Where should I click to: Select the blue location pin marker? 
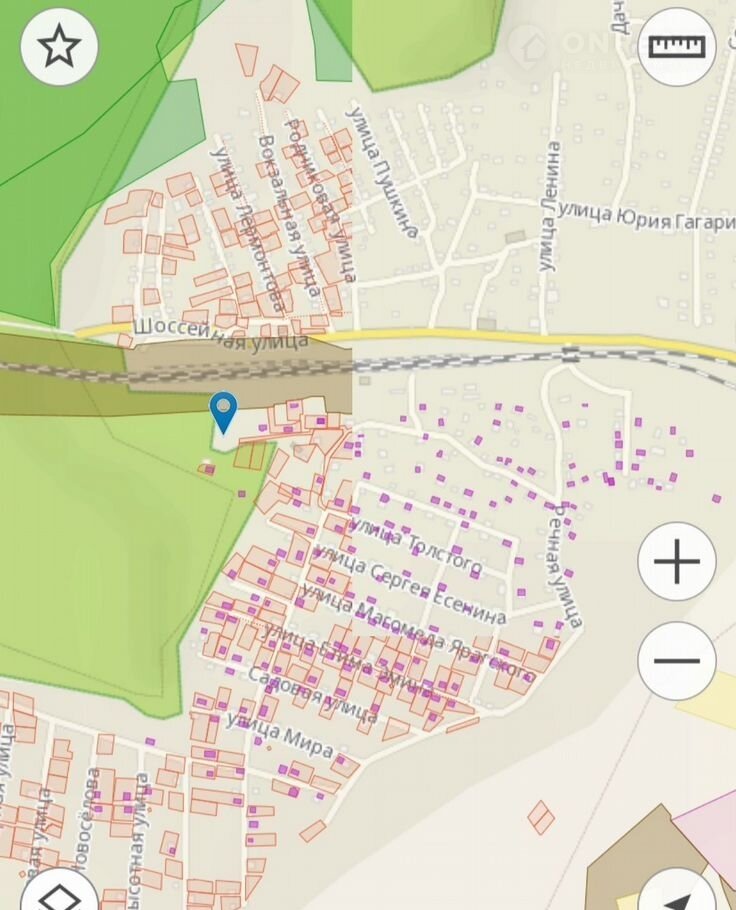223,411
